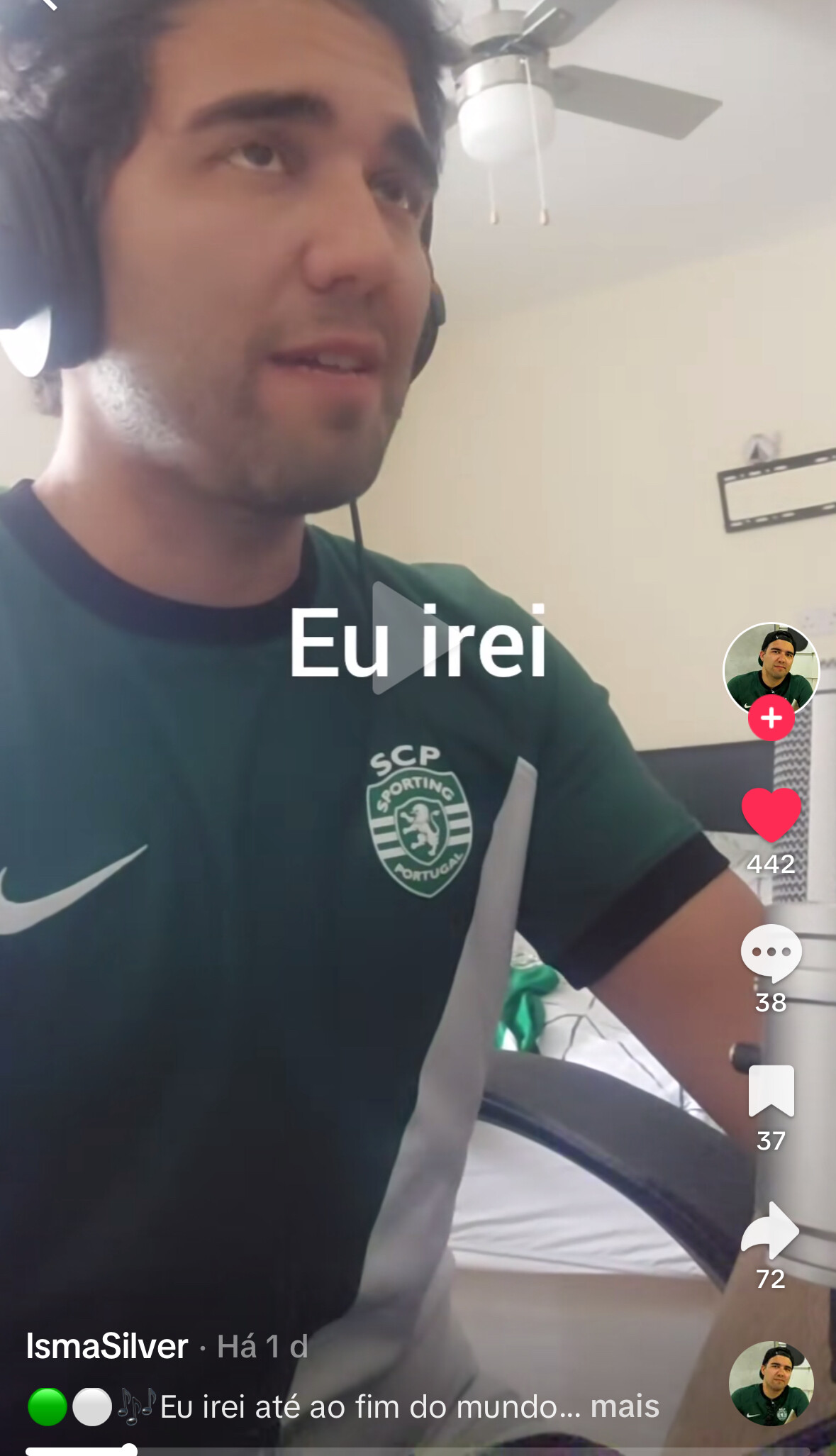The image size is (836, 1456).
Task: Unlike the video with the heart icon
Action: 771,814
